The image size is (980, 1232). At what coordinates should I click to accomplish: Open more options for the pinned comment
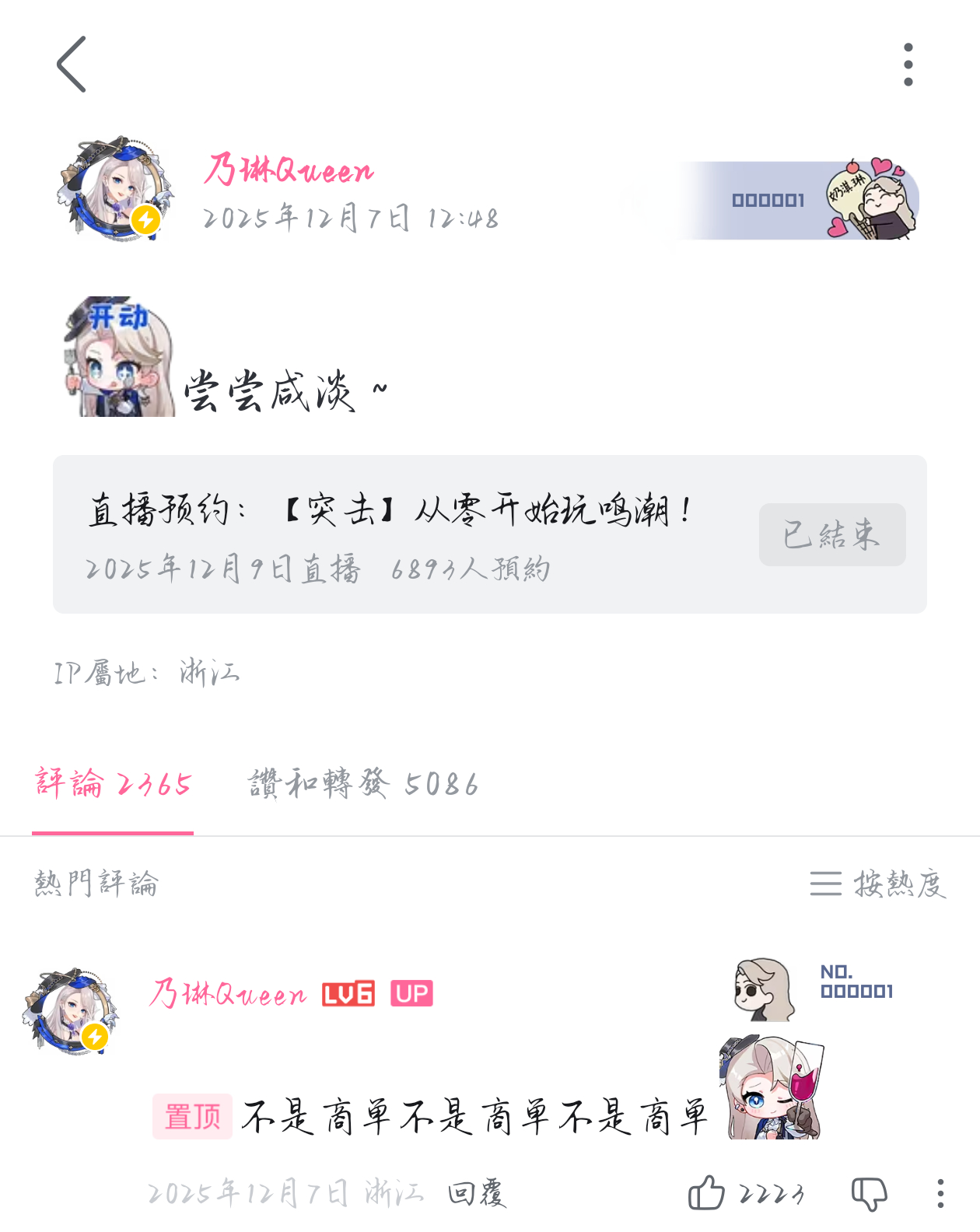coord(940,1193)
